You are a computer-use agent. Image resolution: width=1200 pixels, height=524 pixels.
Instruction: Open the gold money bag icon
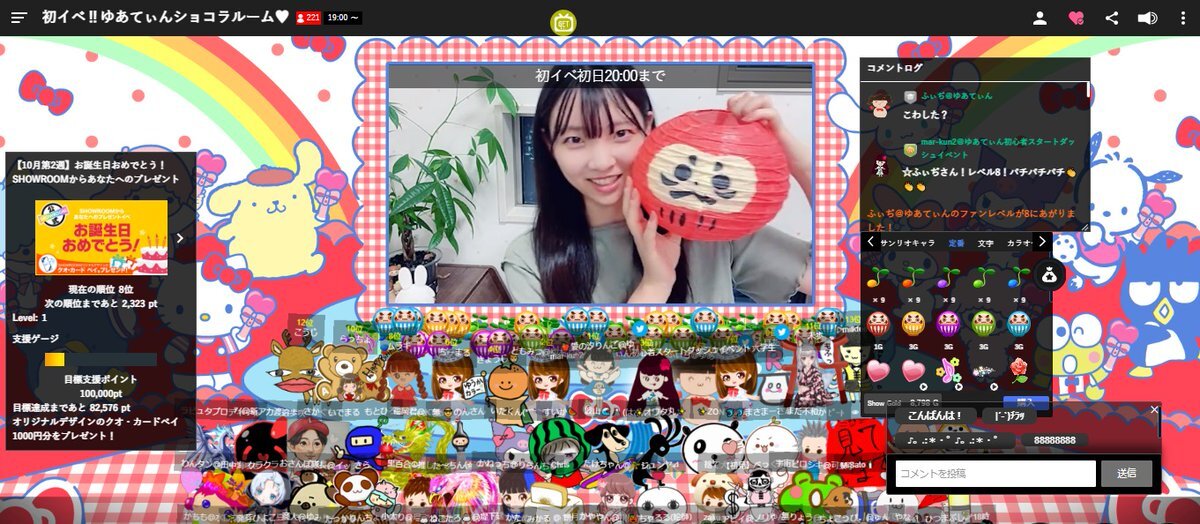click(1049, 277)
